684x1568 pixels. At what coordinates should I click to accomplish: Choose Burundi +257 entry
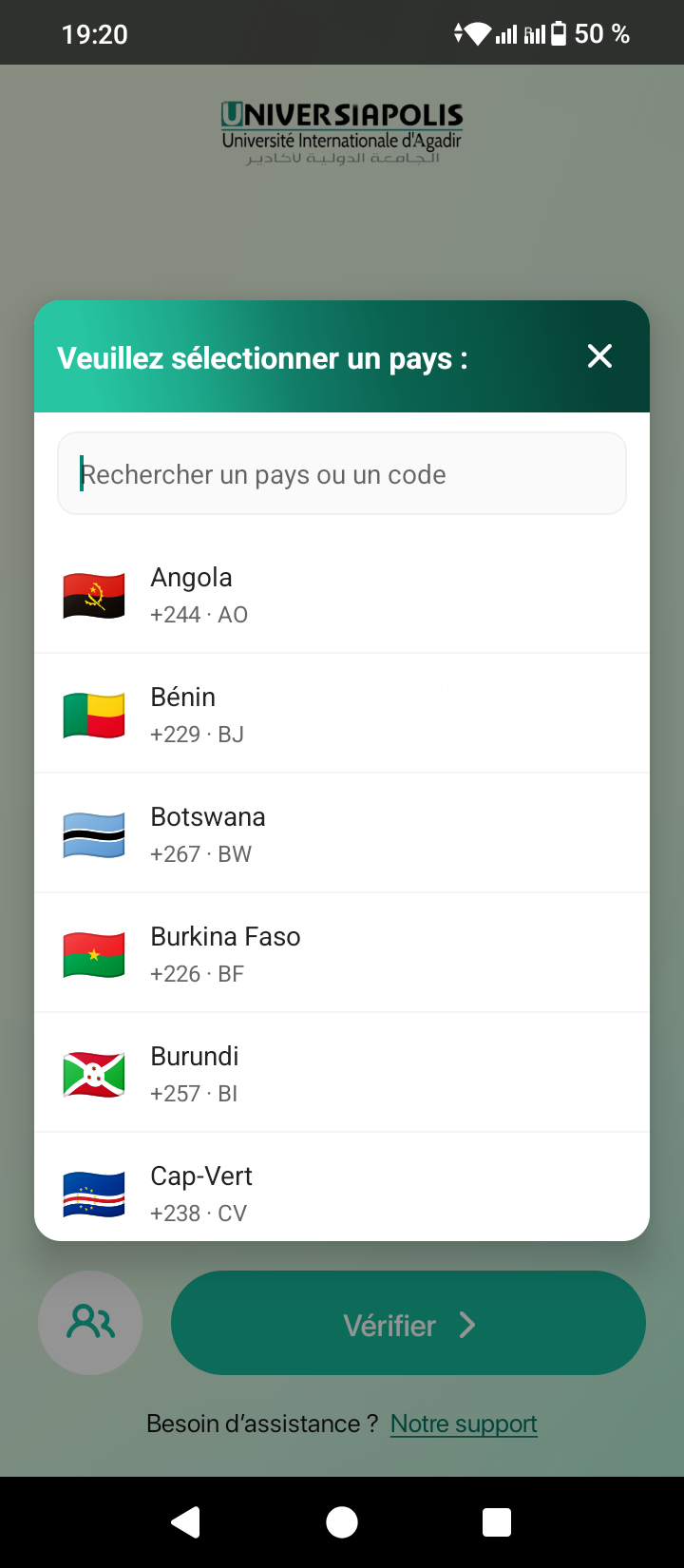[342, 1074]
